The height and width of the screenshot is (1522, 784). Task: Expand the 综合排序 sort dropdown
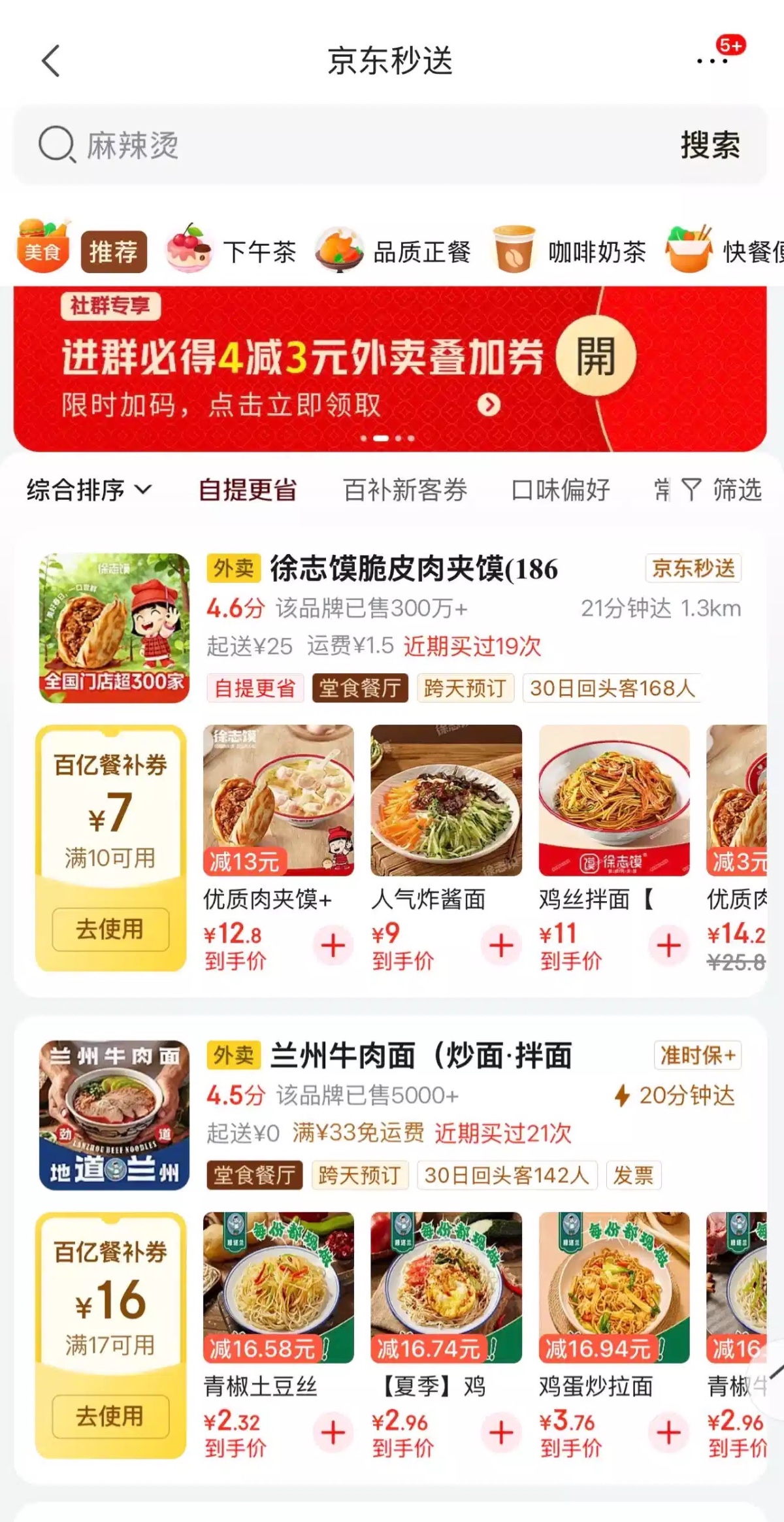pos(89,489)
